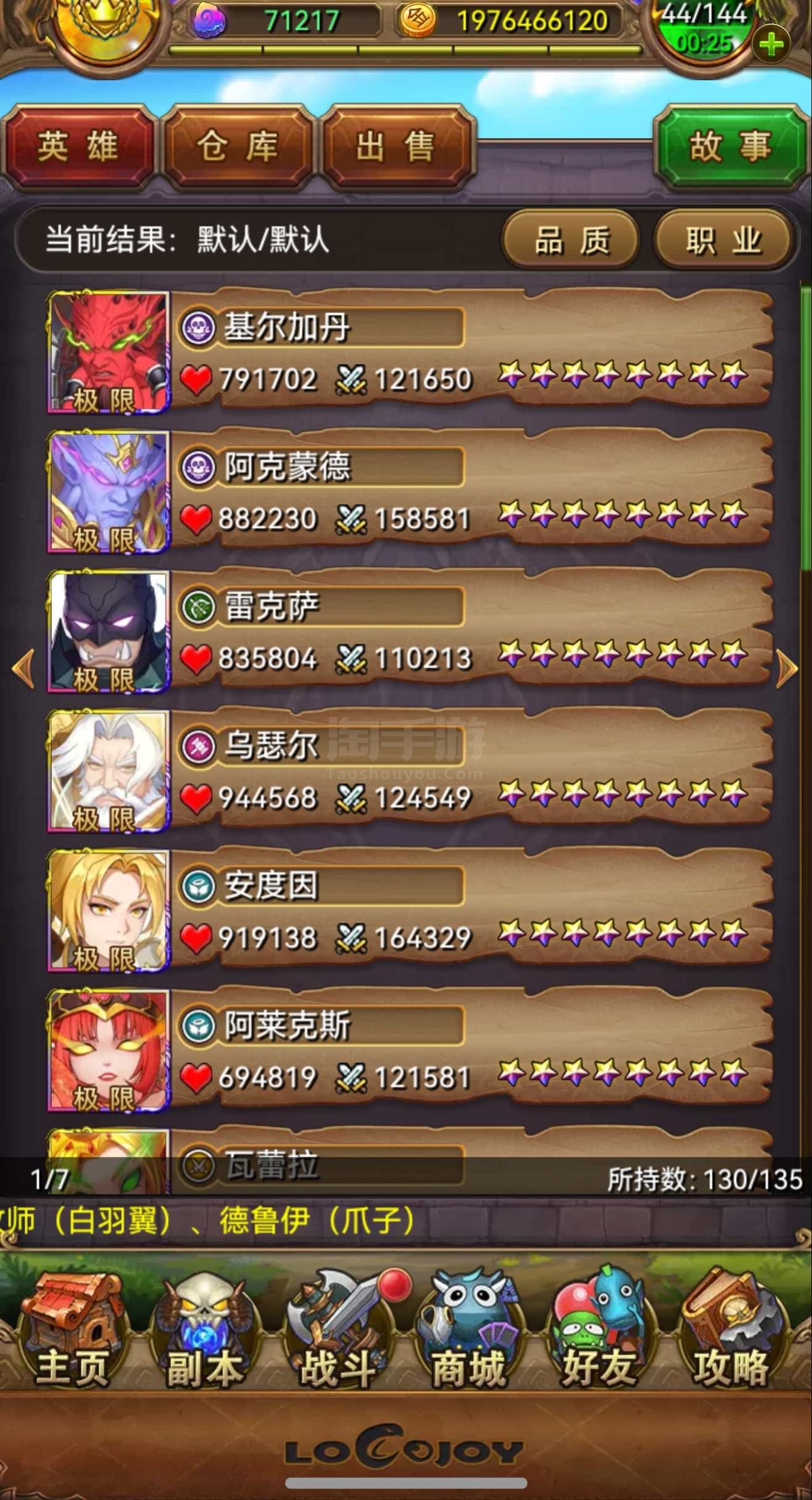Filter heroes by 职业
Viewport: 812px width, 1500px height.
click(x=723, y=240)
